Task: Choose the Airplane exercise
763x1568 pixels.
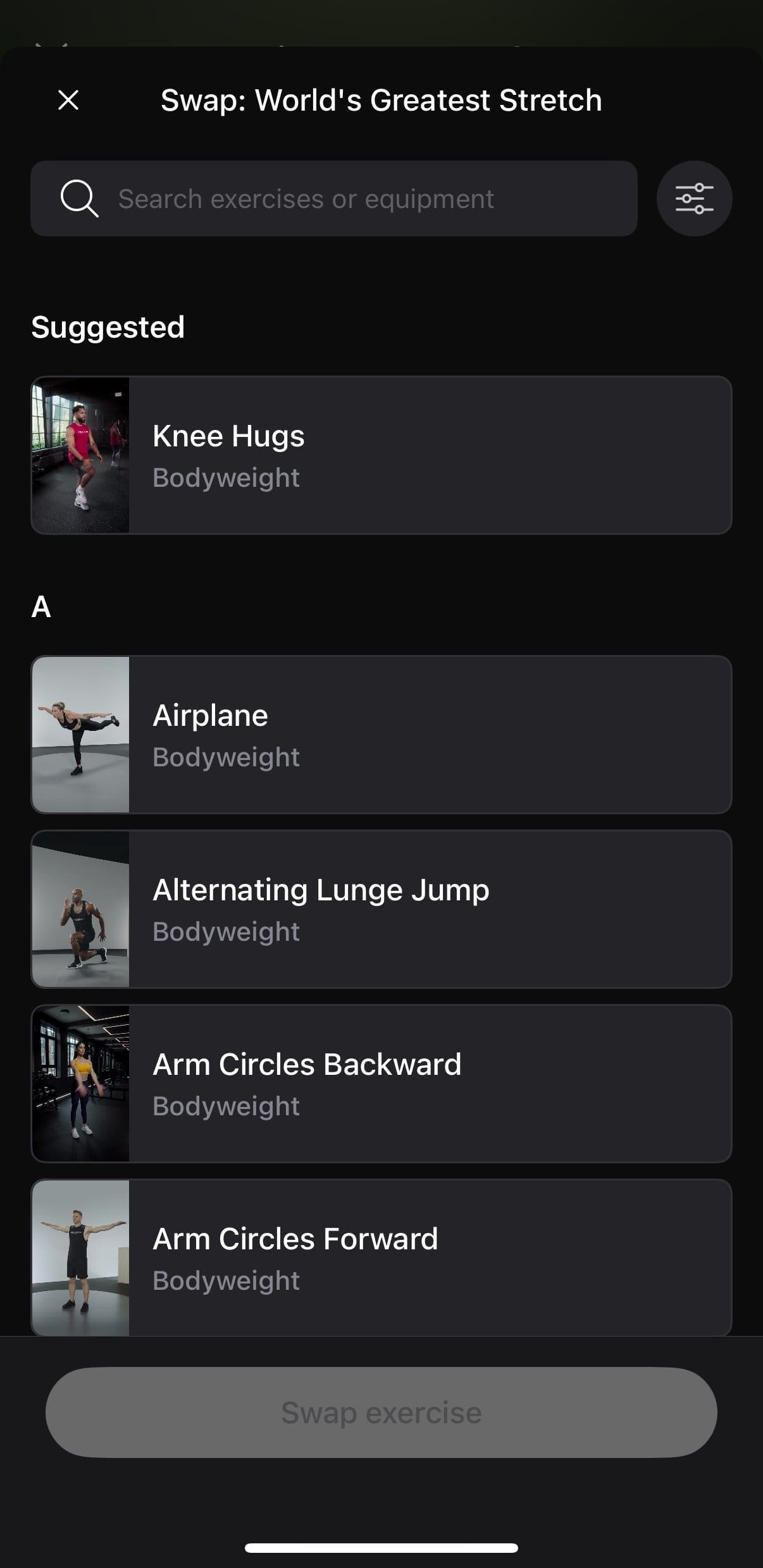Action: tap(381, 735)
